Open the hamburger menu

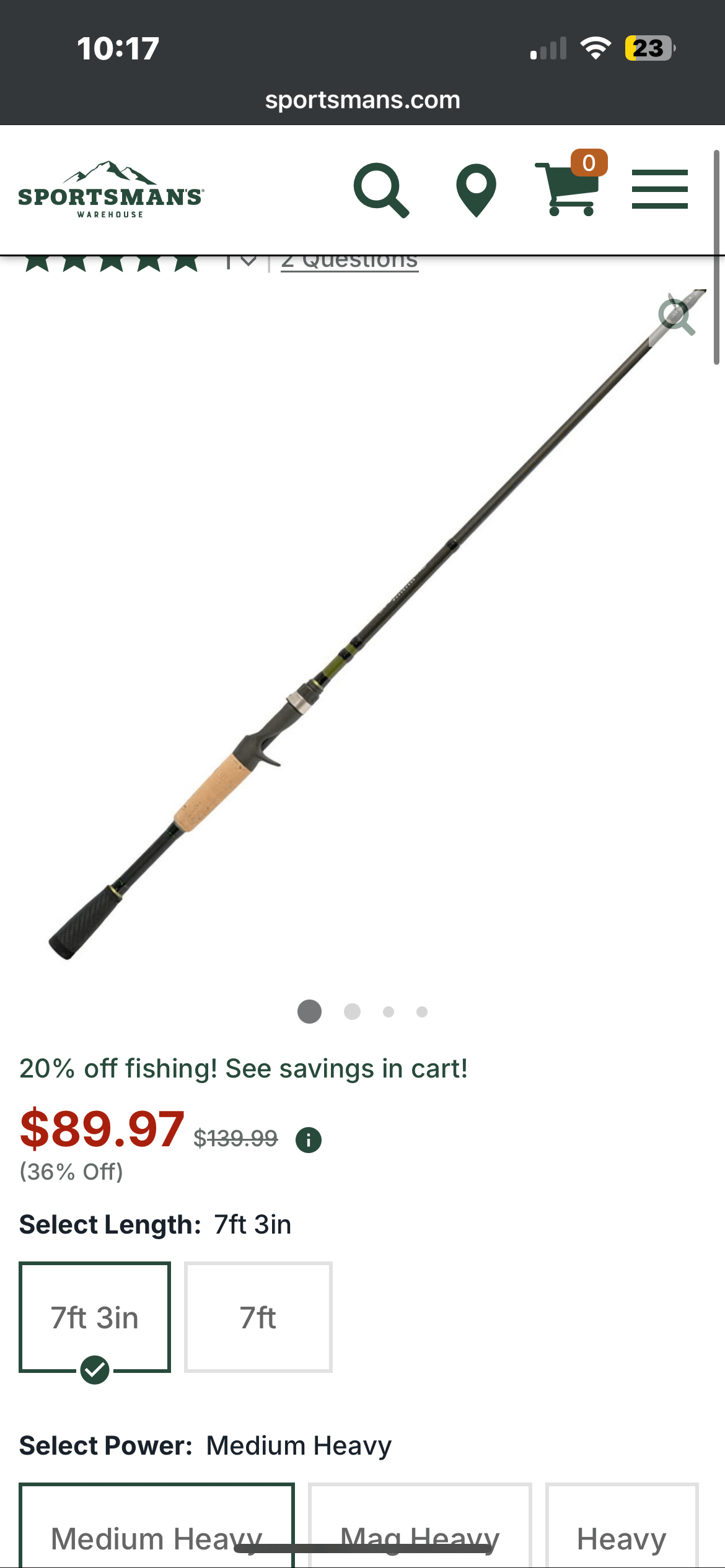coord(659,189)
